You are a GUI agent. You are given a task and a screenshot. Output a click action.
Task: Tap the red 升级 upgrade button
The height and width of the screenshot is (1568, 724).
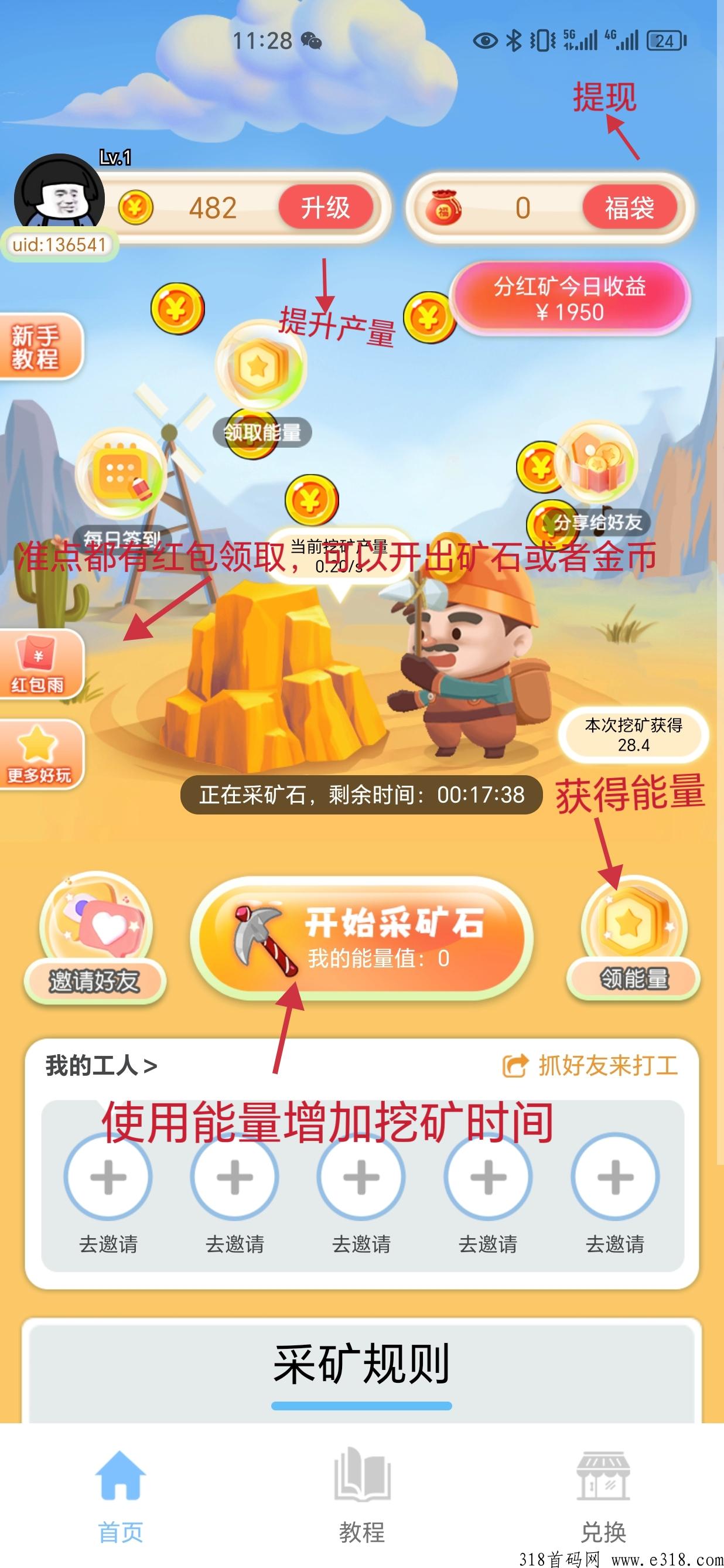pos(326,207)
